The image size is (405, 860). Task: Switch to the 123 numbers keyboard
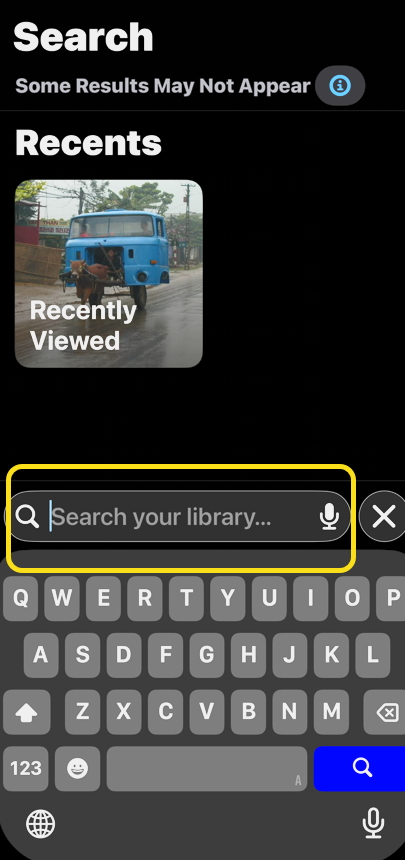26,768
